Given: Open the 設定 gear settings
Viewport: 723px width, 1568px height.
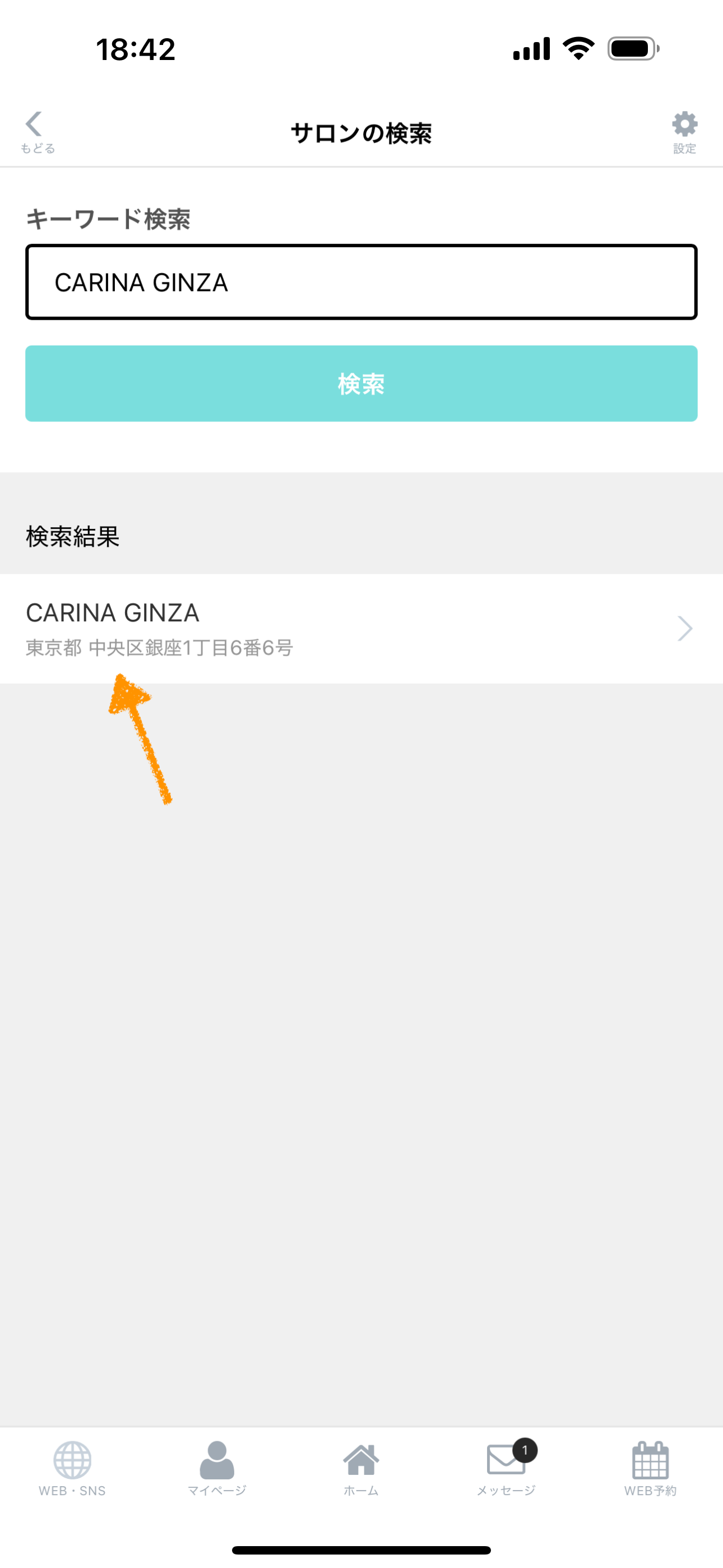Looking at the screenshot, I should 684,131.
